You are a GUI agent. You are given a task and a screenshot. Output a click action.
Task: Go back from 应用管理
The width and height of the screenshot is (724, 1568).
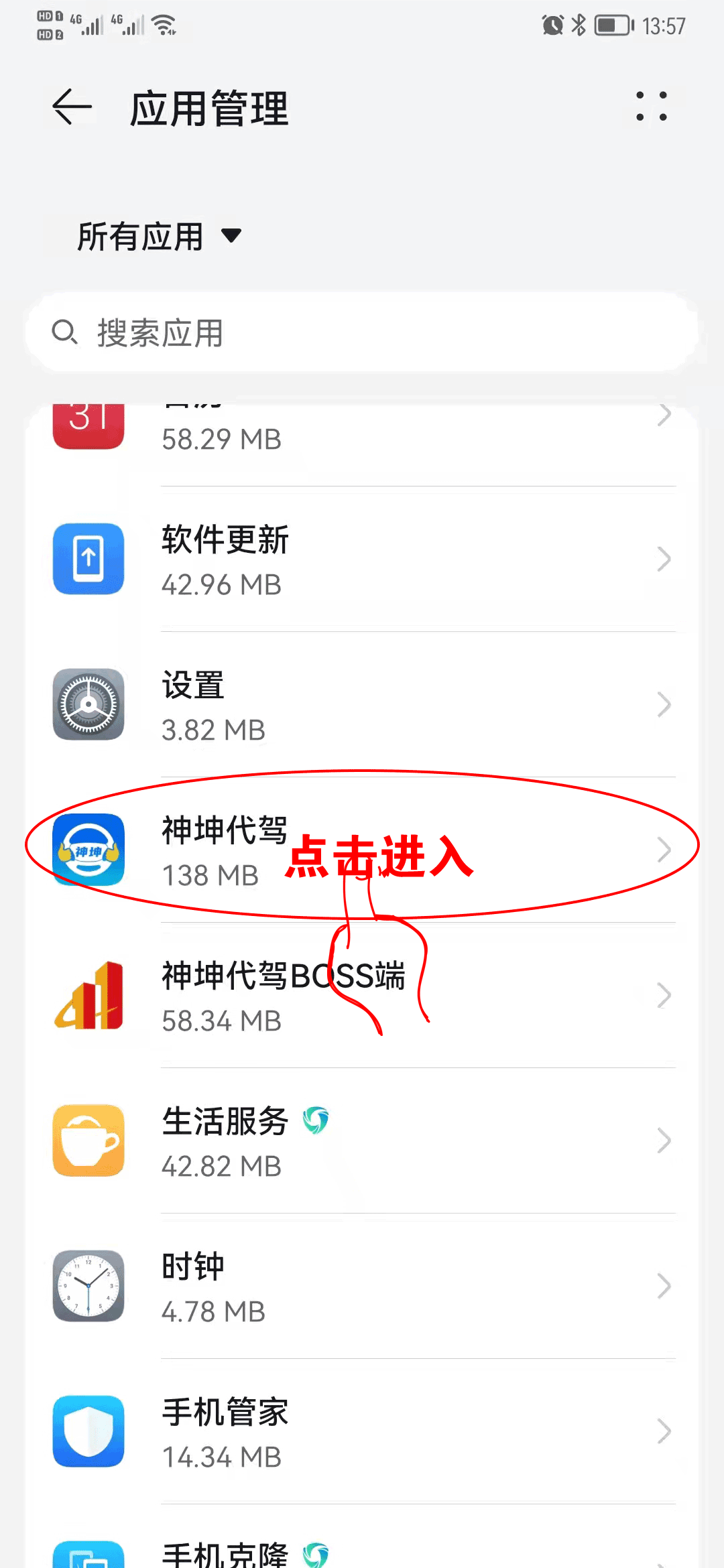point(72,107)
